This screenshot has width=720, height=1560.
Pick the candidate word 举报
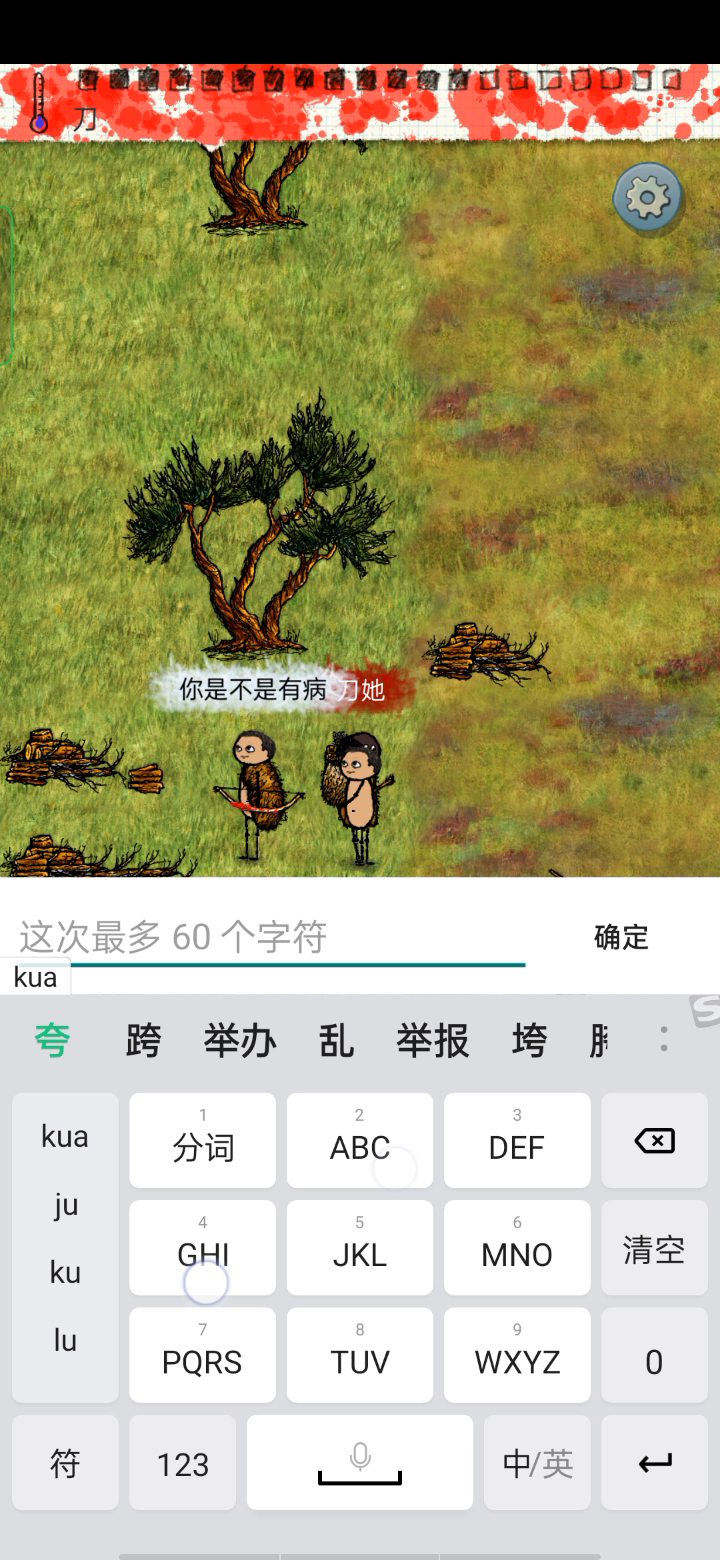(x=433, y=1041)
